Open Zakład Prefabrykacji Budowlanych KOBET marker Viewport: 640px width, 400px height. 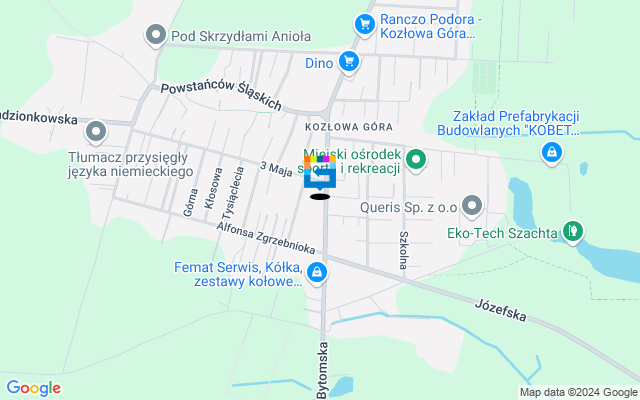coord(551,152)
